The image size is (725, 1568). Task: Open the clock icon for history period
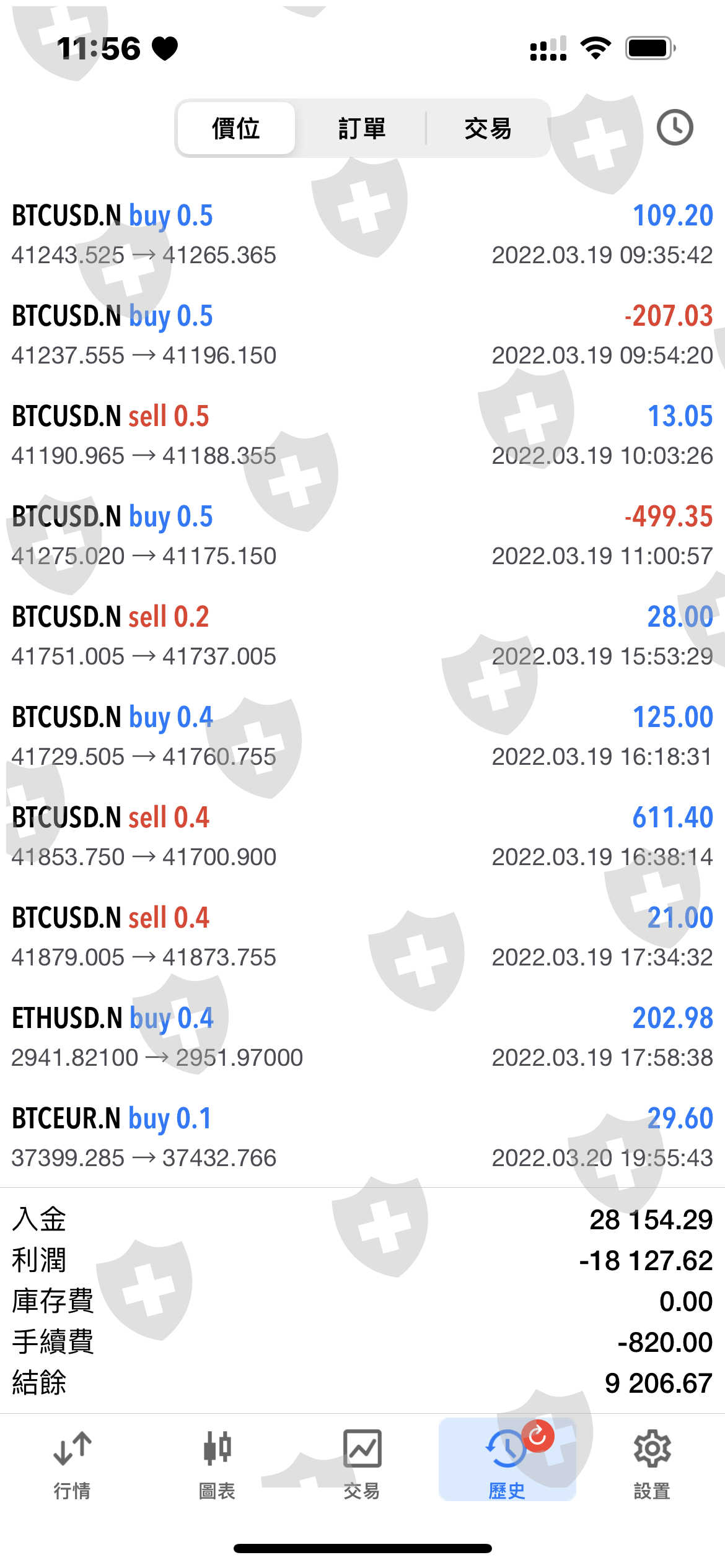[674, 128]
